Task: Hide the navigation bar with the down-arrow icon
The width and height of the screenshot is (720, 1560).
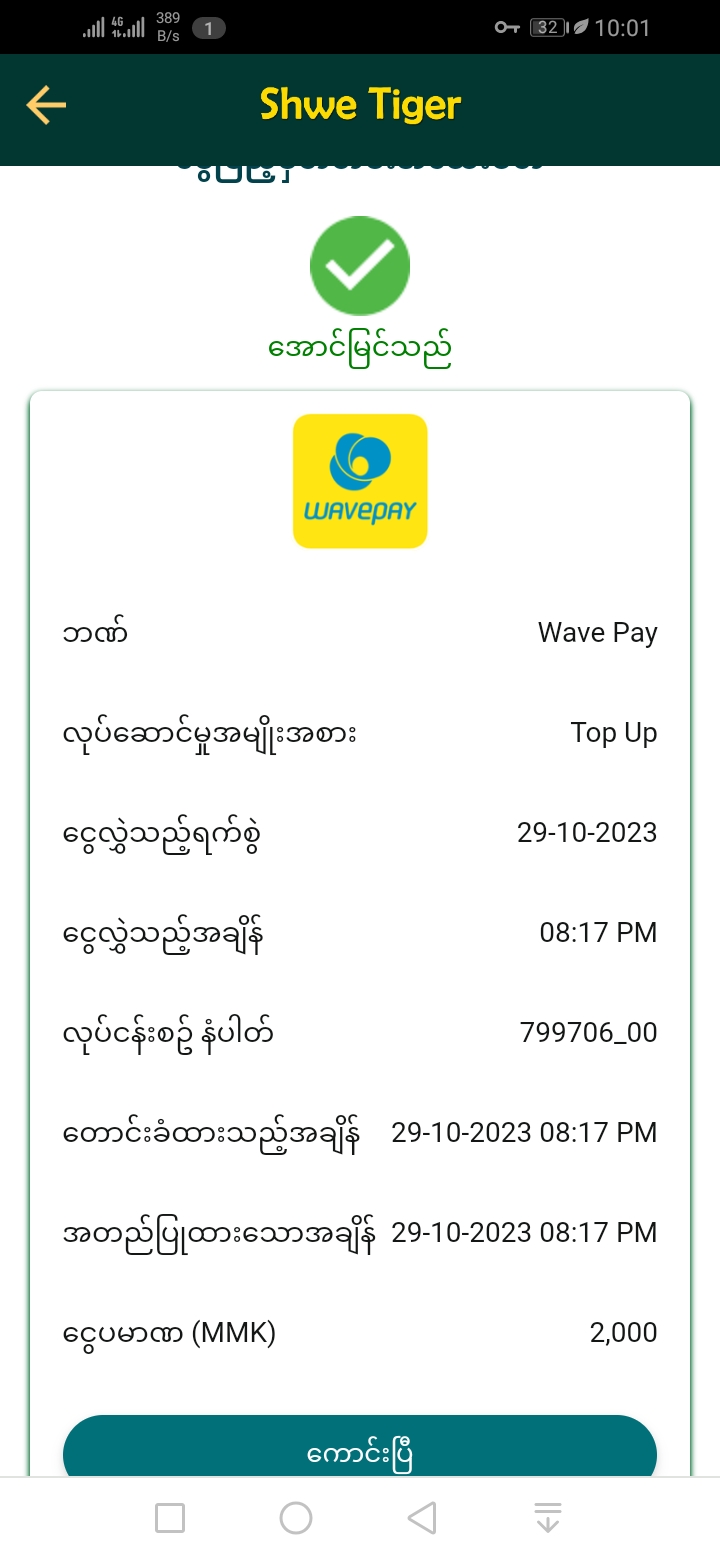Action: (x=547, y=1518)
